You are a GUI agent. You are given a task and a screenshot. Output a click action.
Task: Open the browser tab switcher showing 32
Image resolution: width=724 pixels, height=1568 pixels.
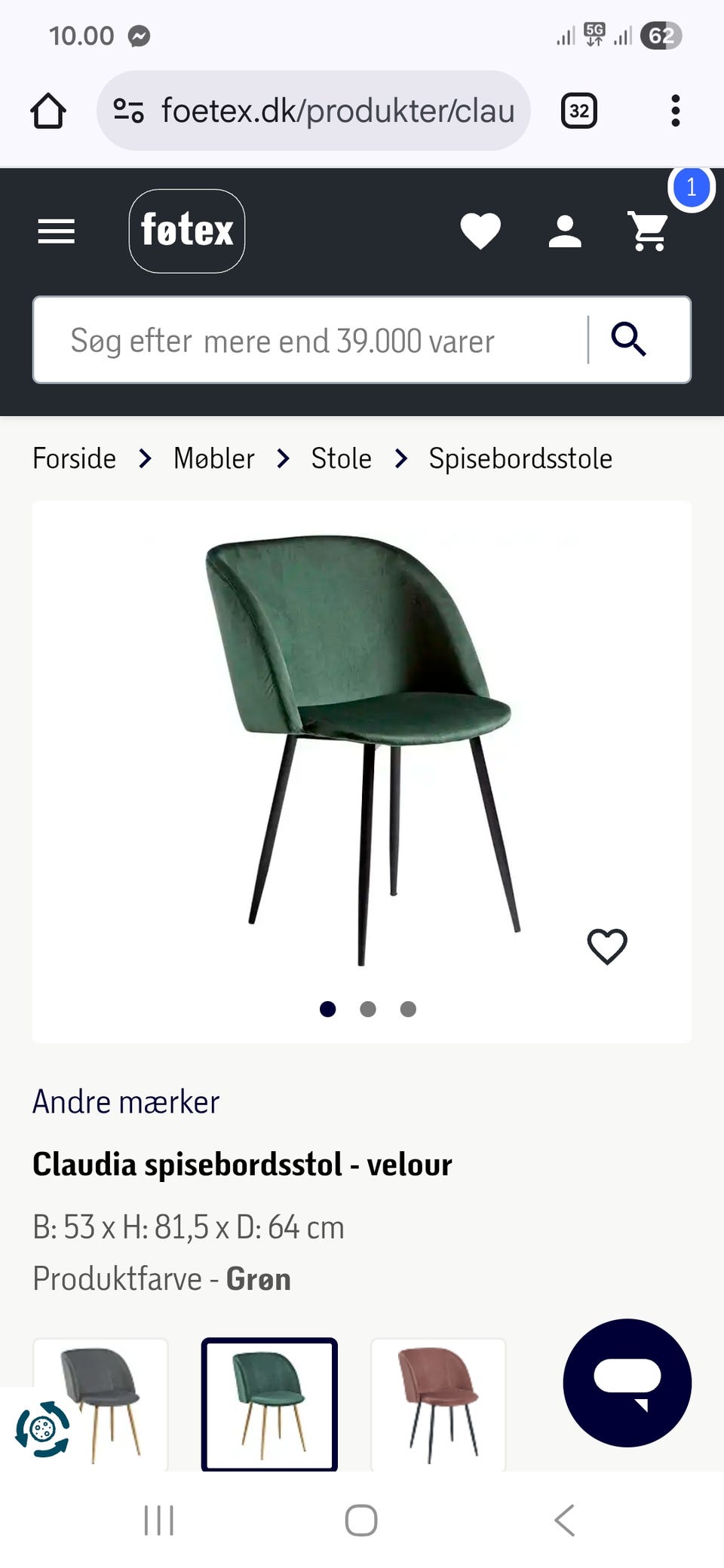coord(578,110)
